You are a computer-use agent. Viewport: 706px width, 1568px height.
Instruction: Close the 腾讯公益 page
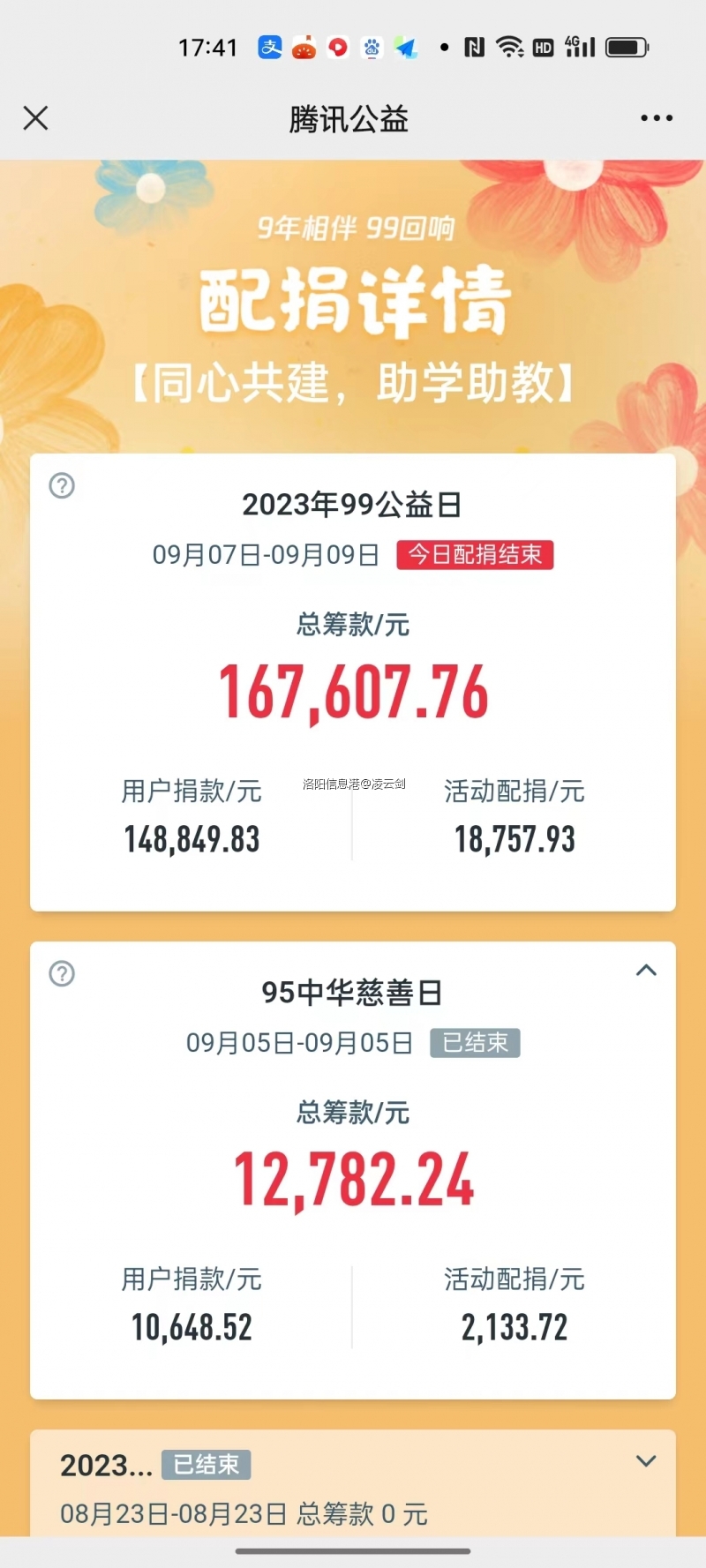35,118
